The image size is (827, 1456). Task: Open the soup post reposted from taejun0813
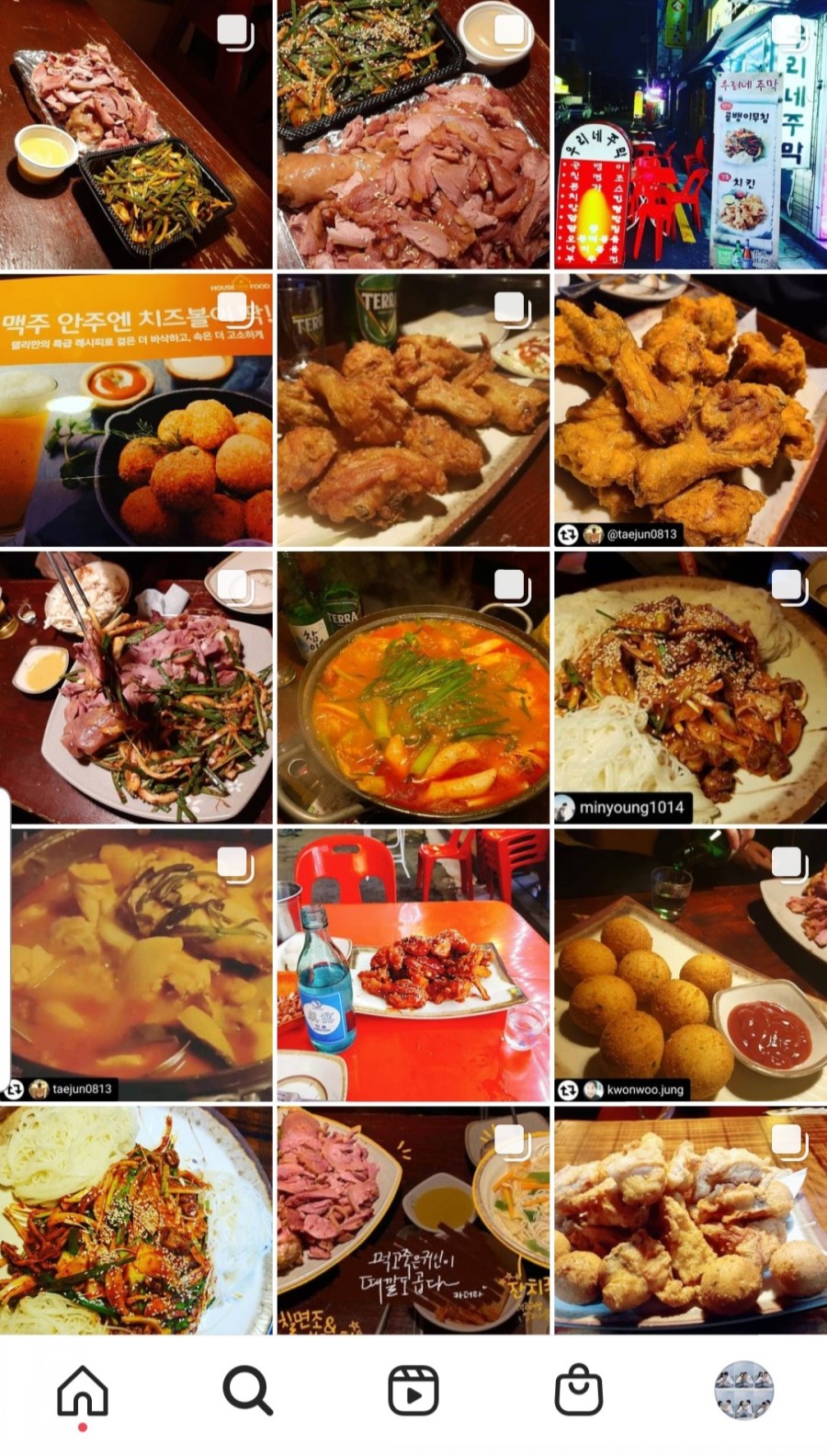click(x=136, y=965)
